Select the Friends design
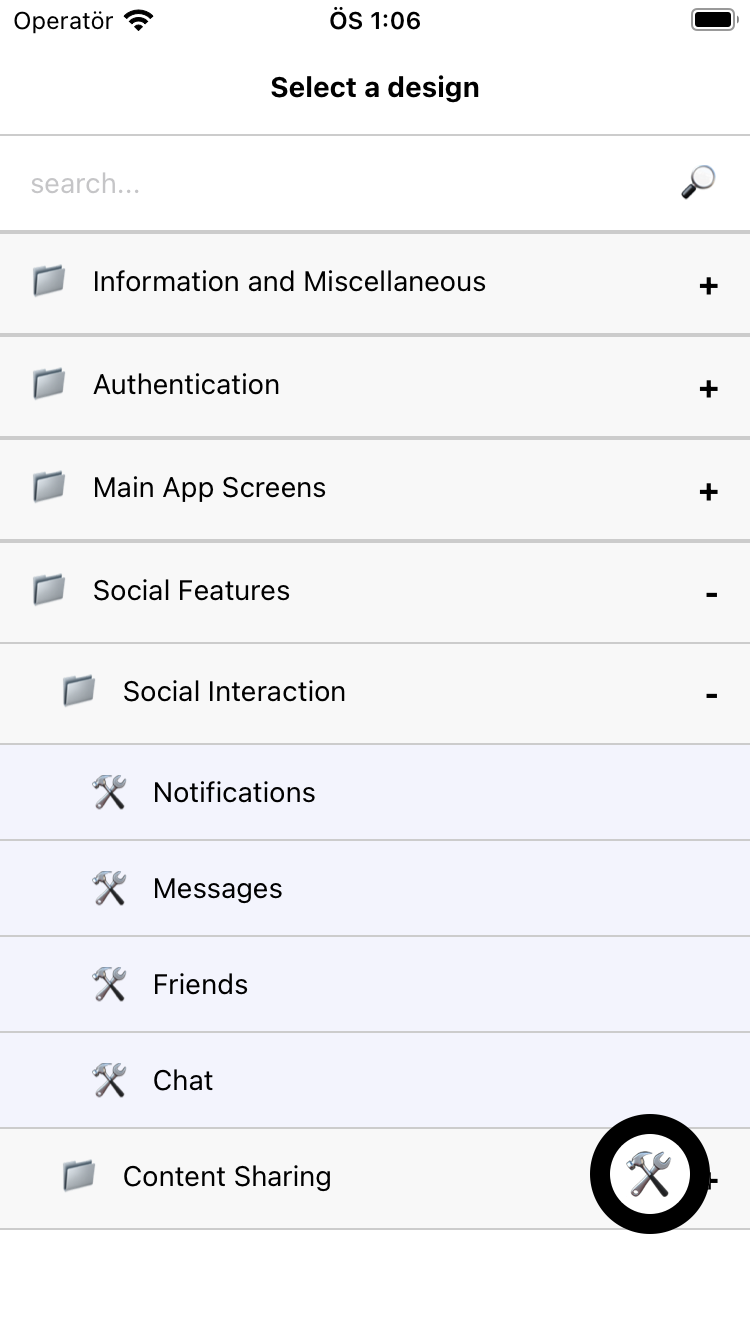 (375, 984)
